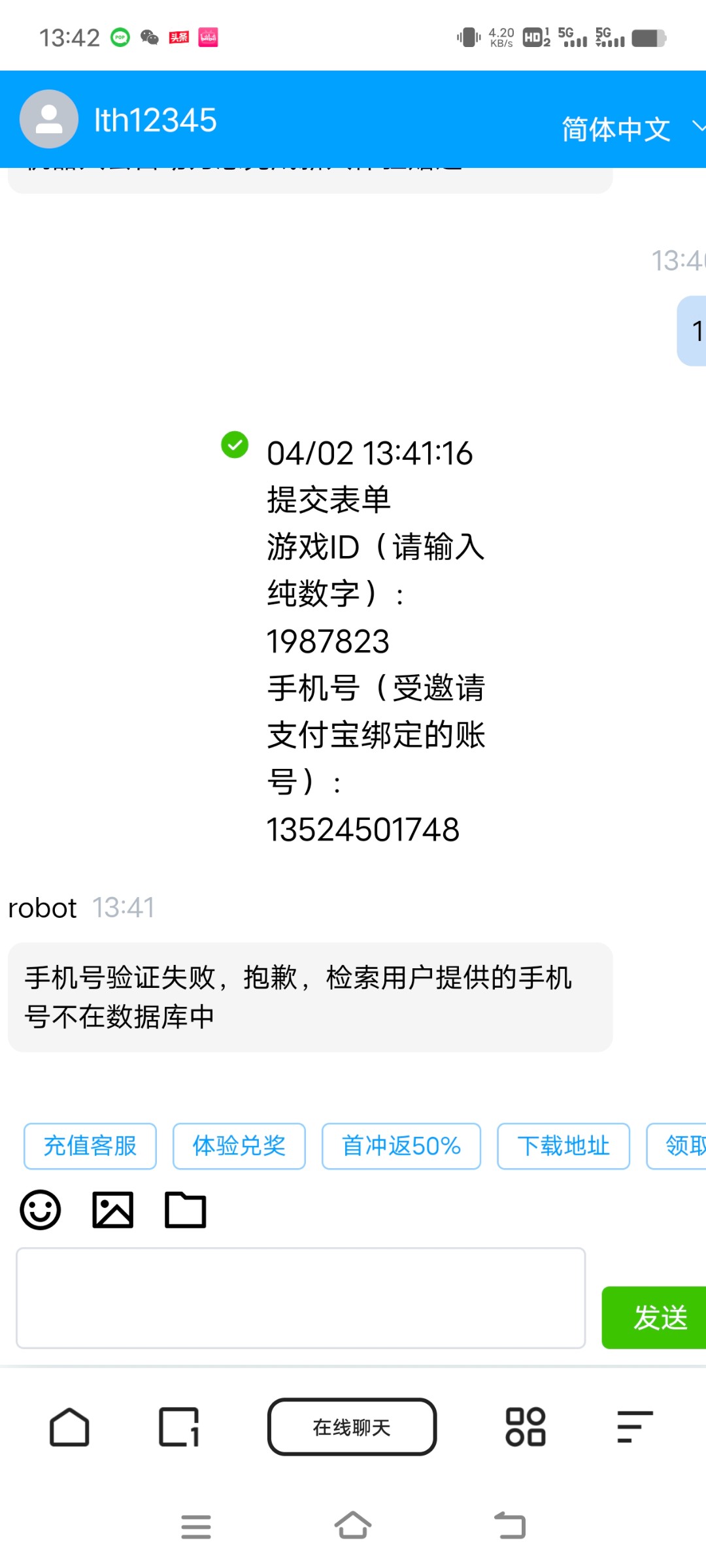The height and width of the screenshot is (1568, 706).
Task: Open the 简体中文 language dropdown
Action: pos(628,129)
